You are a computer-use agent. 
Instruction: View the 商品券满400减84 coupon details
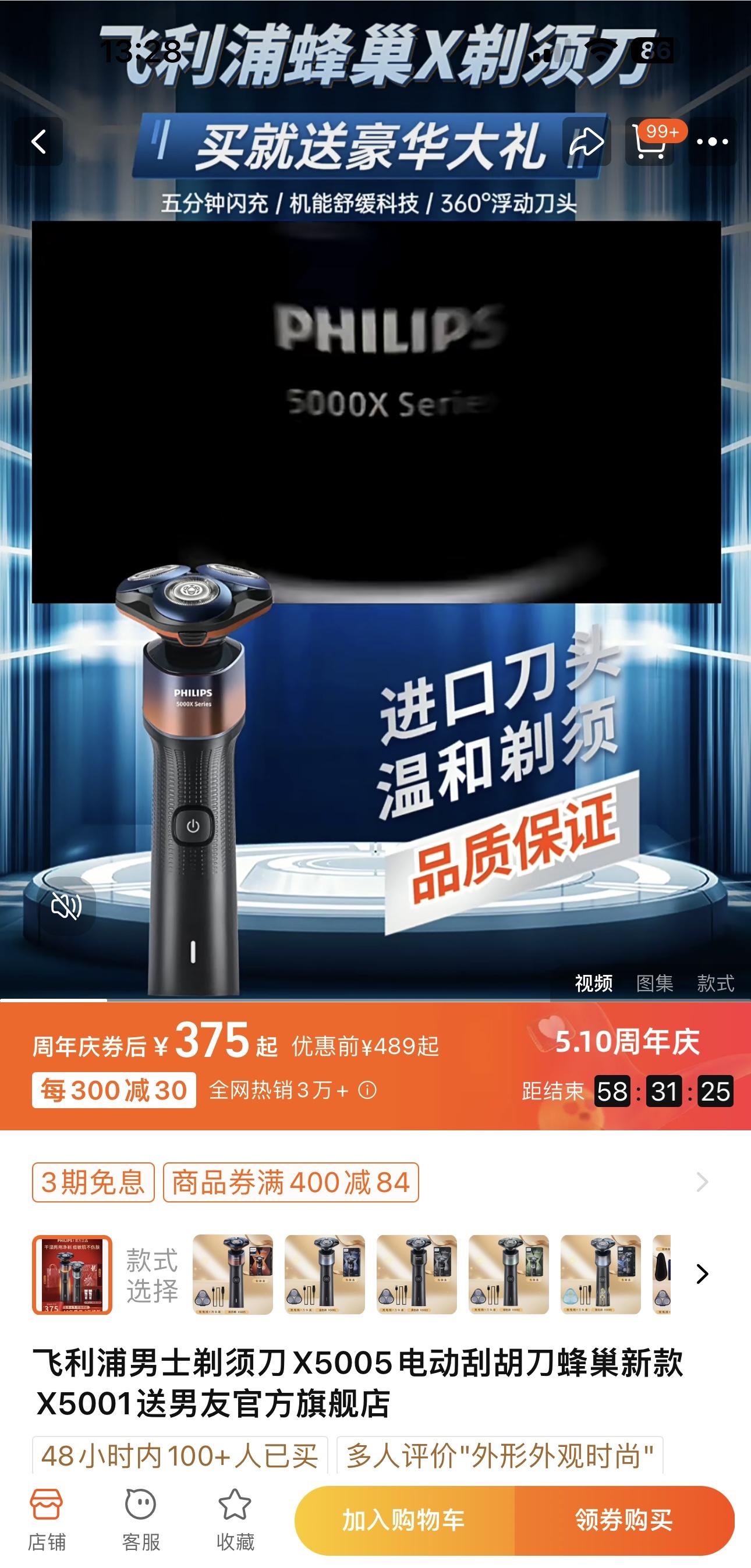(x=291, y=1182)
